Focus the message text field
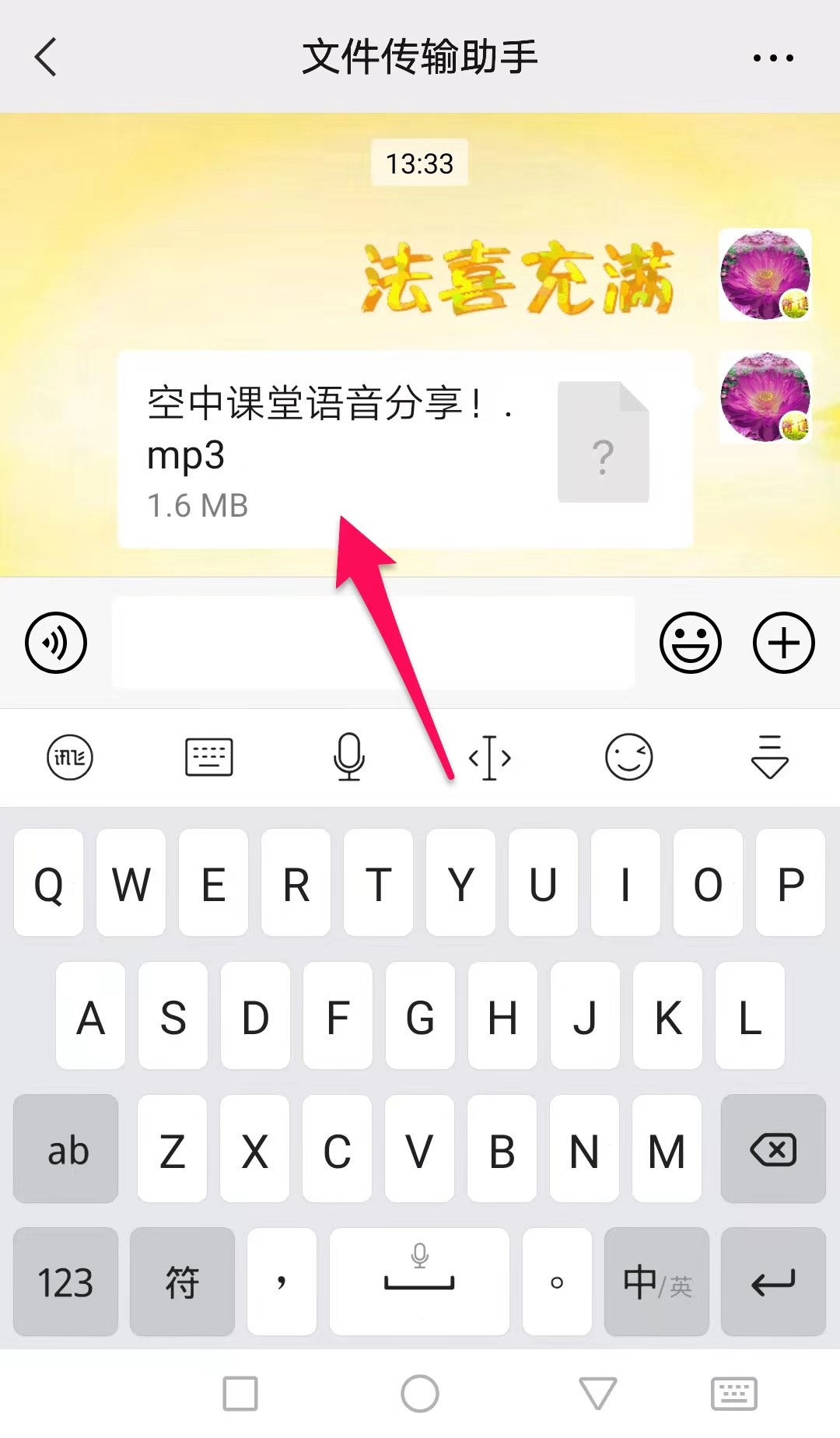This screenshot has width=840, height=1438. [373, 643]
